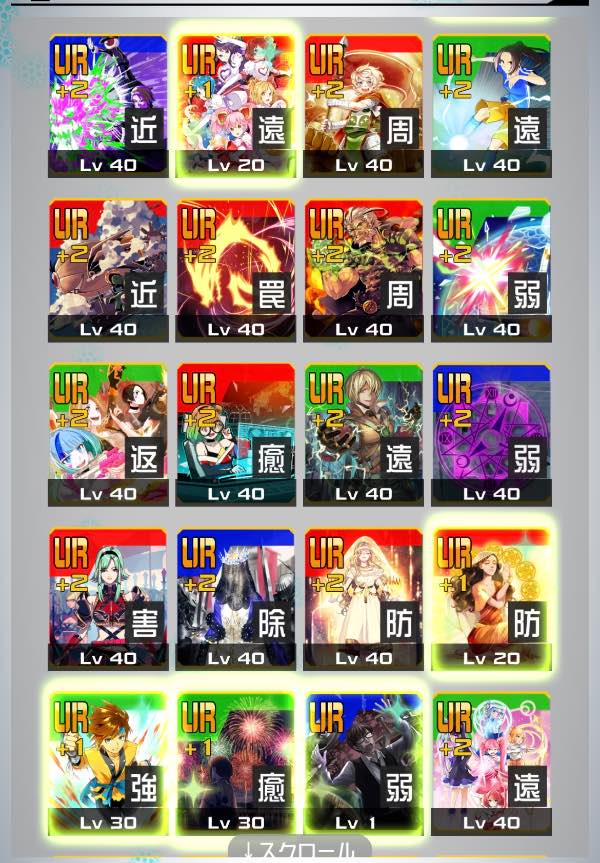Select the 防 card at Lv 20
600x863 pixels.
point(492,599)
